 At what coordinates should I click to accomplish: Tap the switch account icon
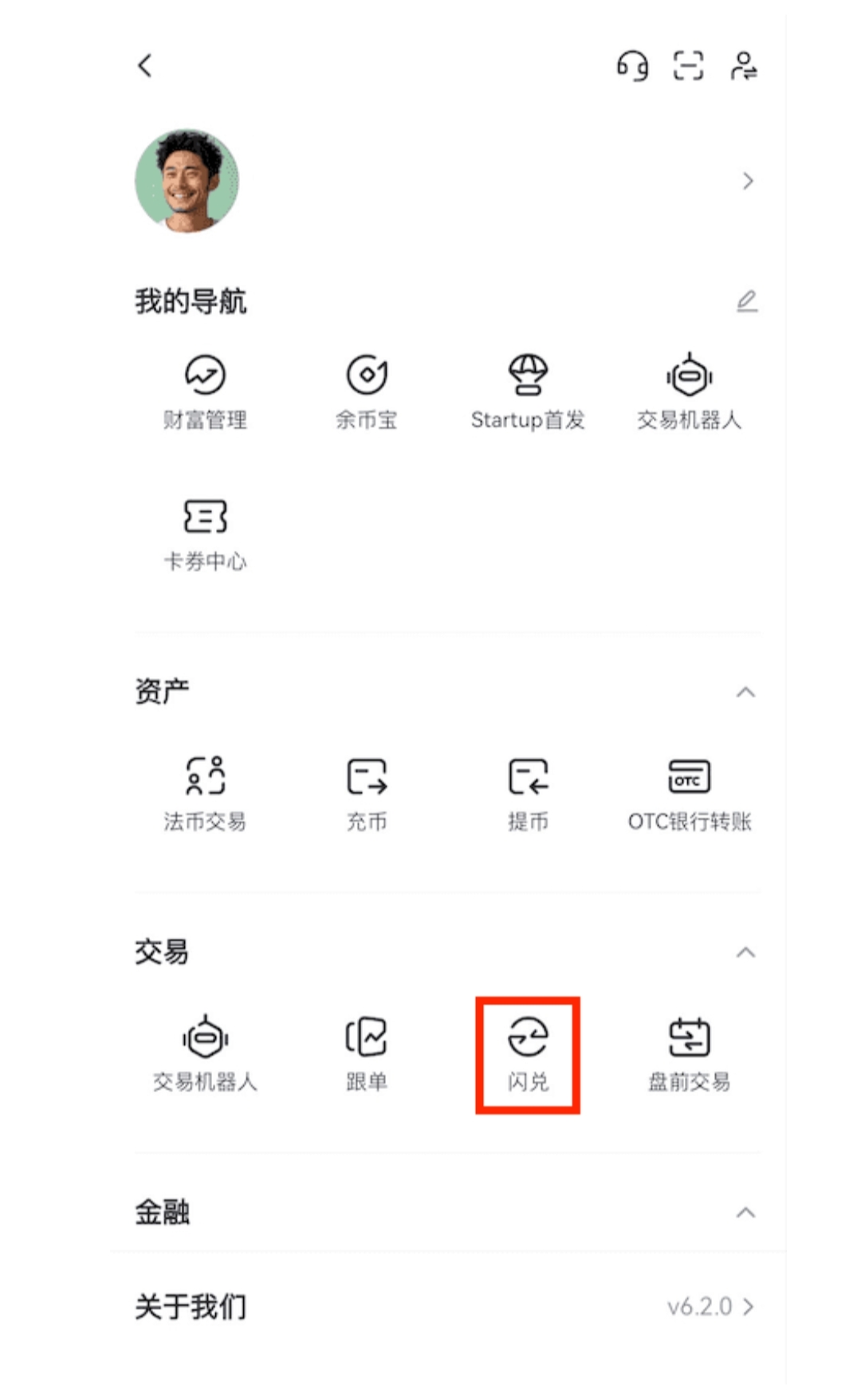tap(744, 65)
